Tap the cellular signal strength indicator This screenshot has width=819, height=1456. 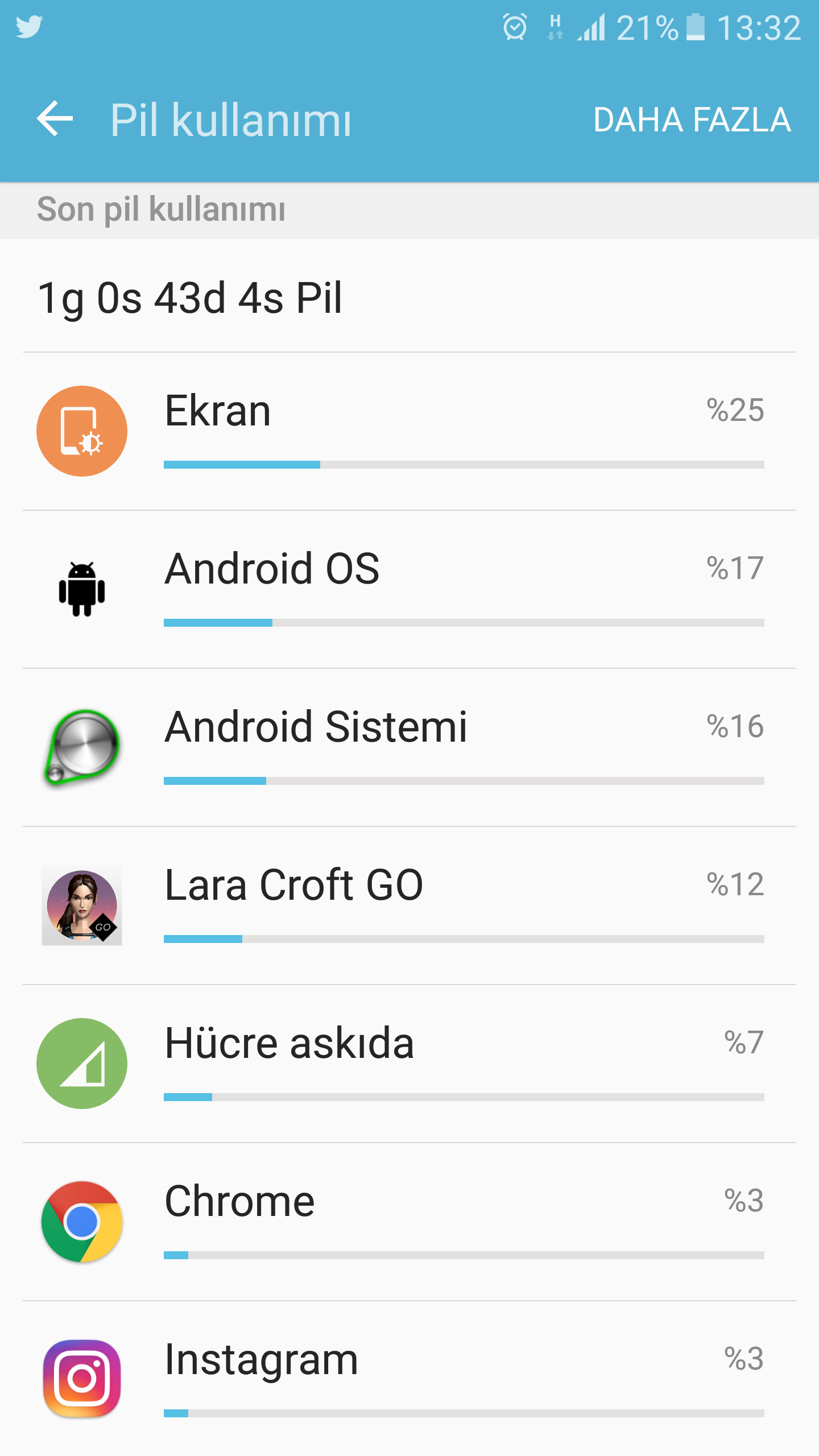click(x=591, y=27)
